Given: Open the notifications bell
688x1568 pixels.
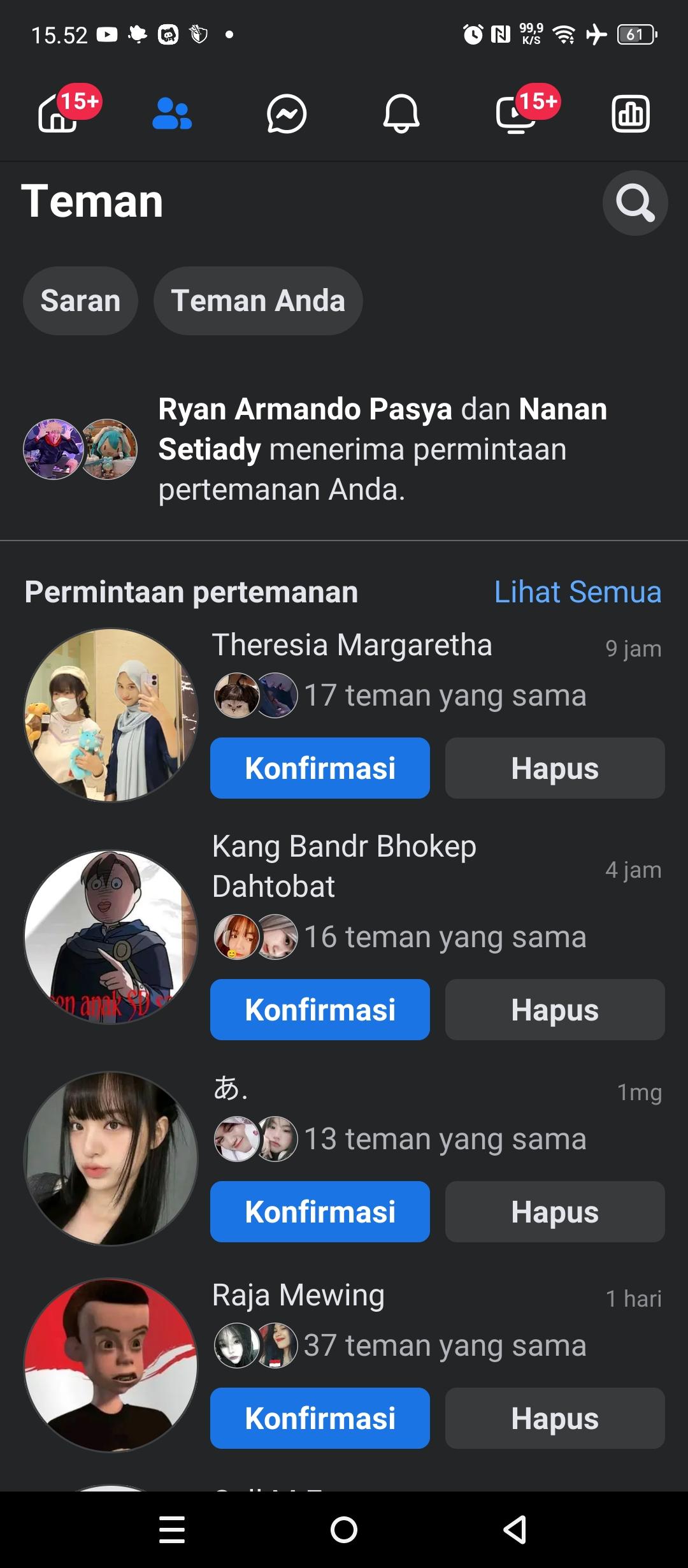Looking at the screenshot, I should pyautogui.click(x=401, y=115).
